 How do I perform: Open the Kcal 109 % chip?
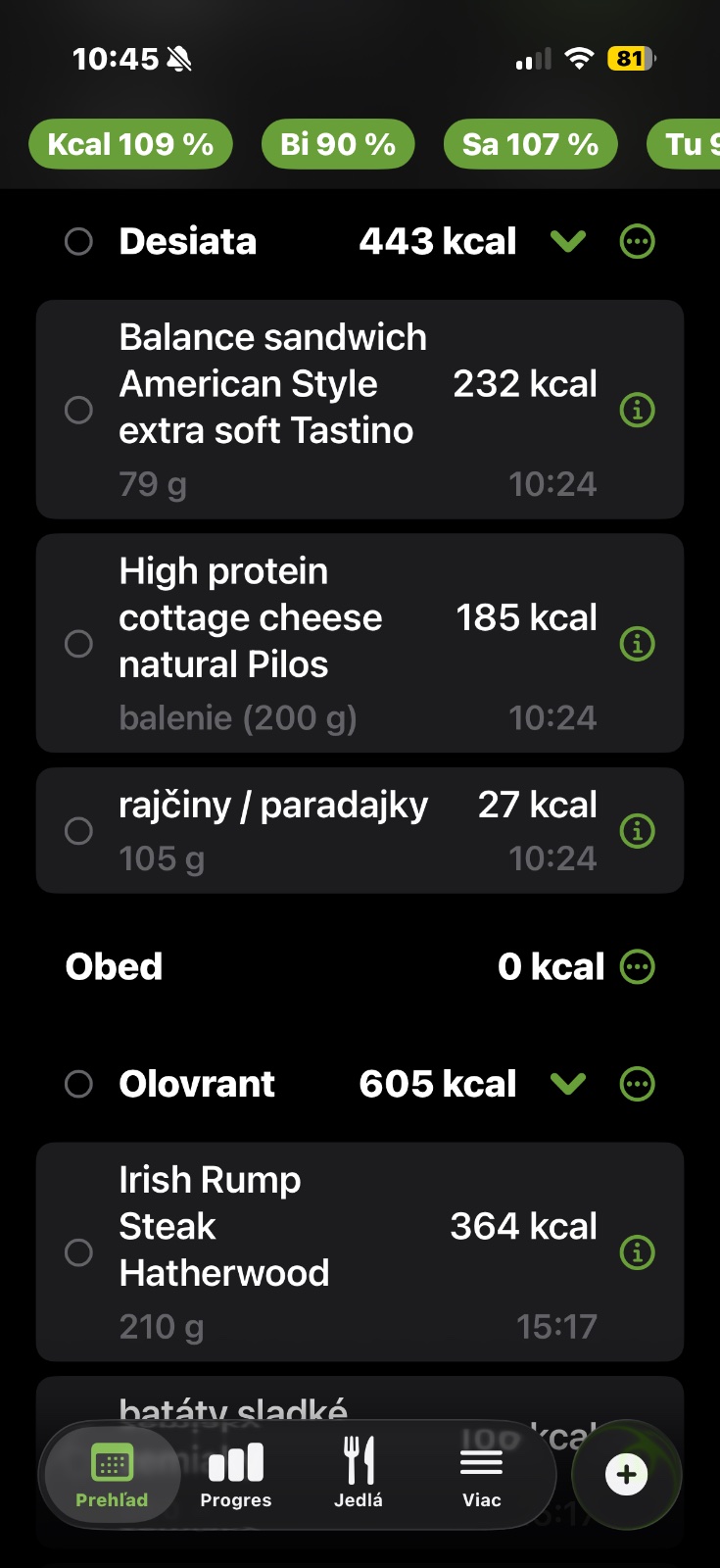tap(130, 145)
